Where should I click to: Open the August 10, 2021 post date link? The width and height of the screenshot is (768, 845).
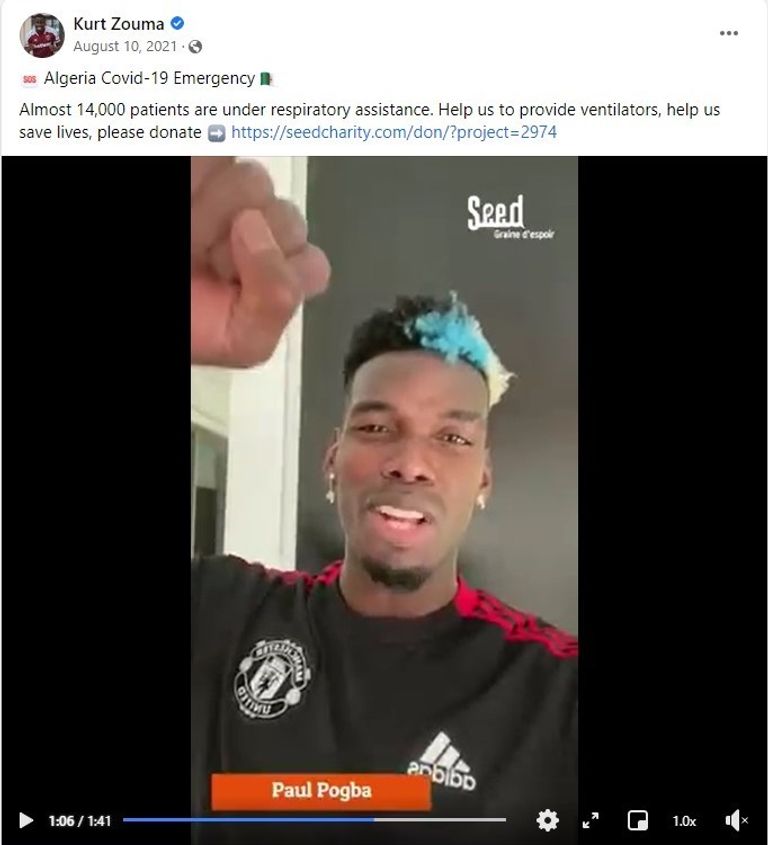pos(126,46)
